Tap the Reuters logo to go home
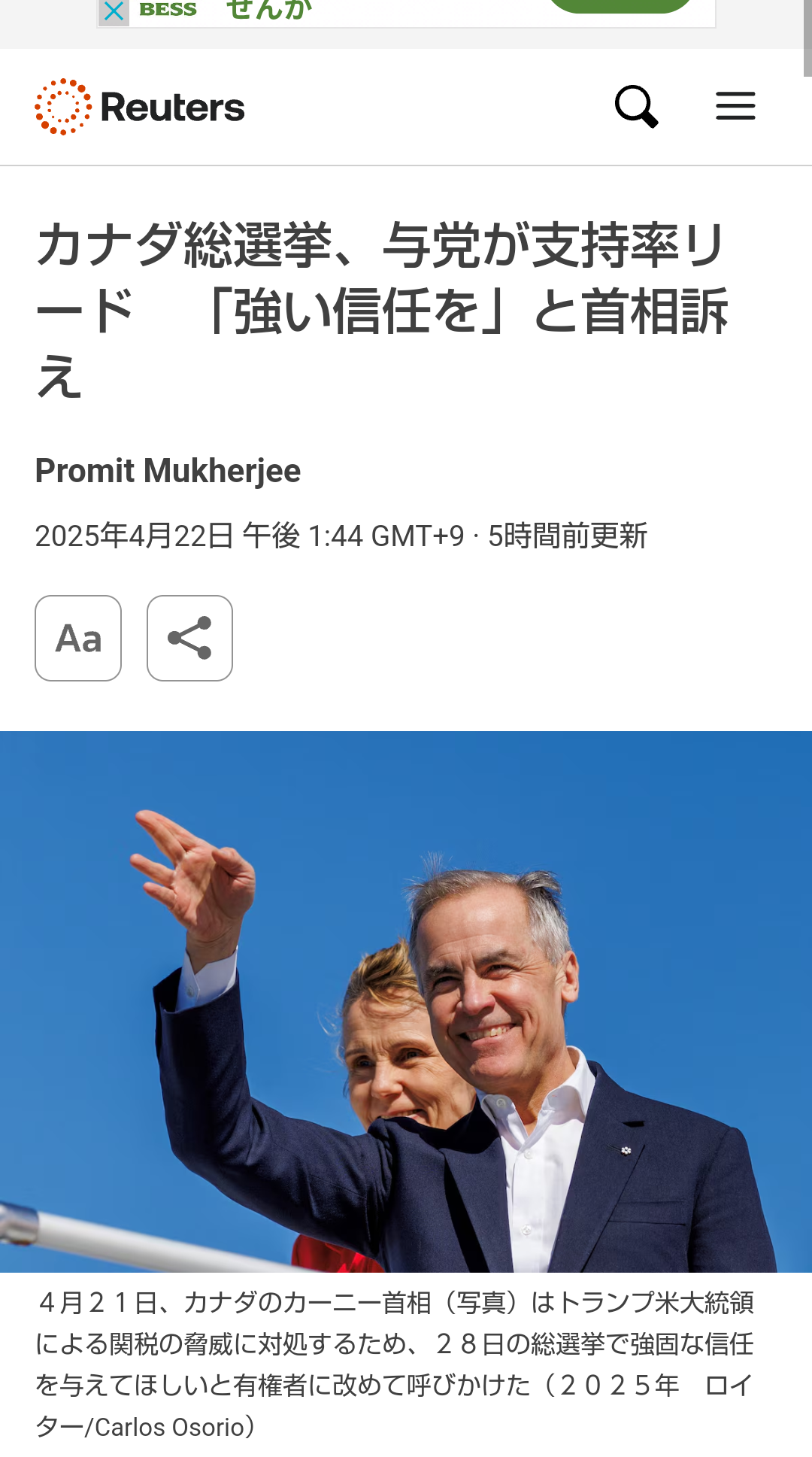The height and width of the screenshot is (1457, 812). pyautogui.click(x=140, y=107)
